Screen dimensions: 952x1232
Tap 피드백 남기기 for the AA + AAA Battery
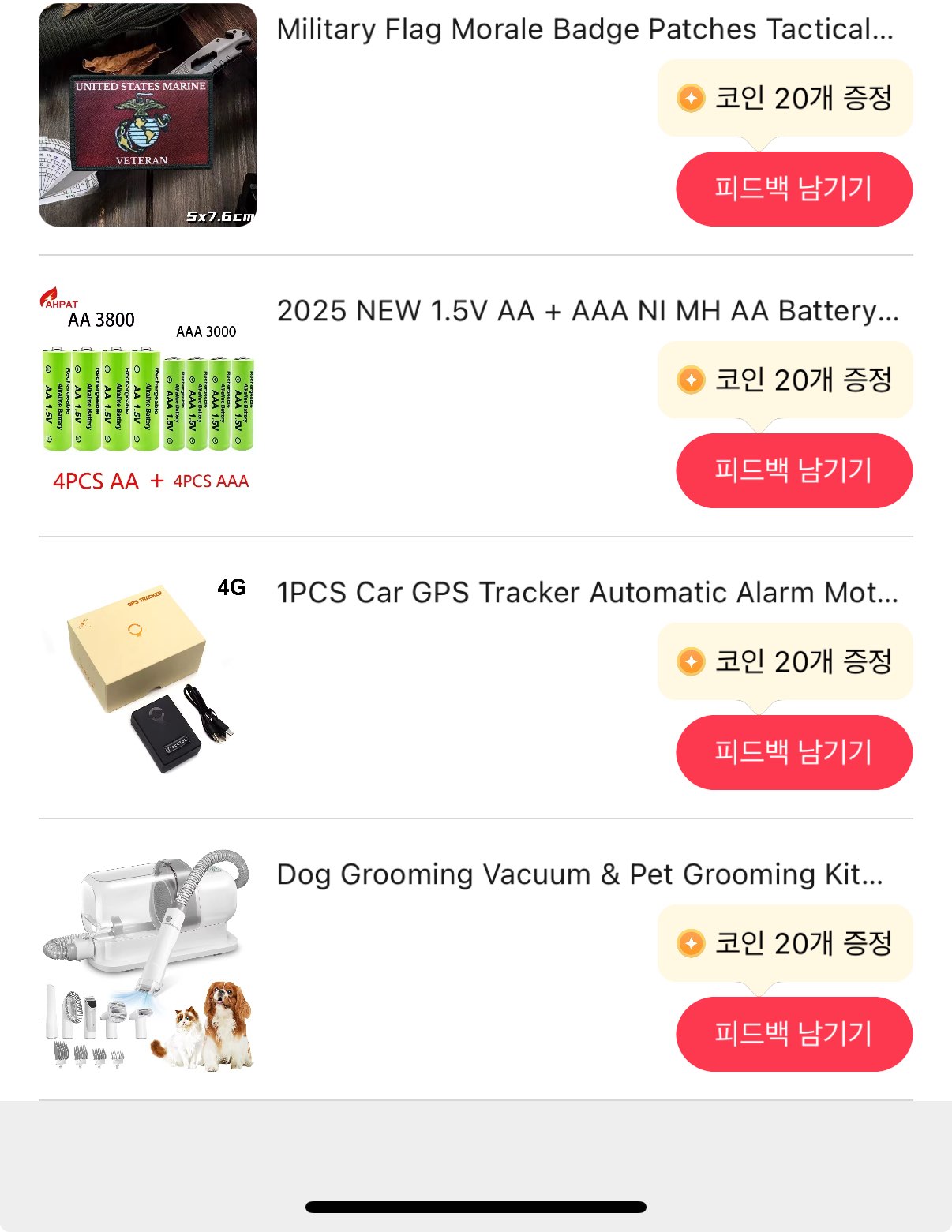pos(793,470)
